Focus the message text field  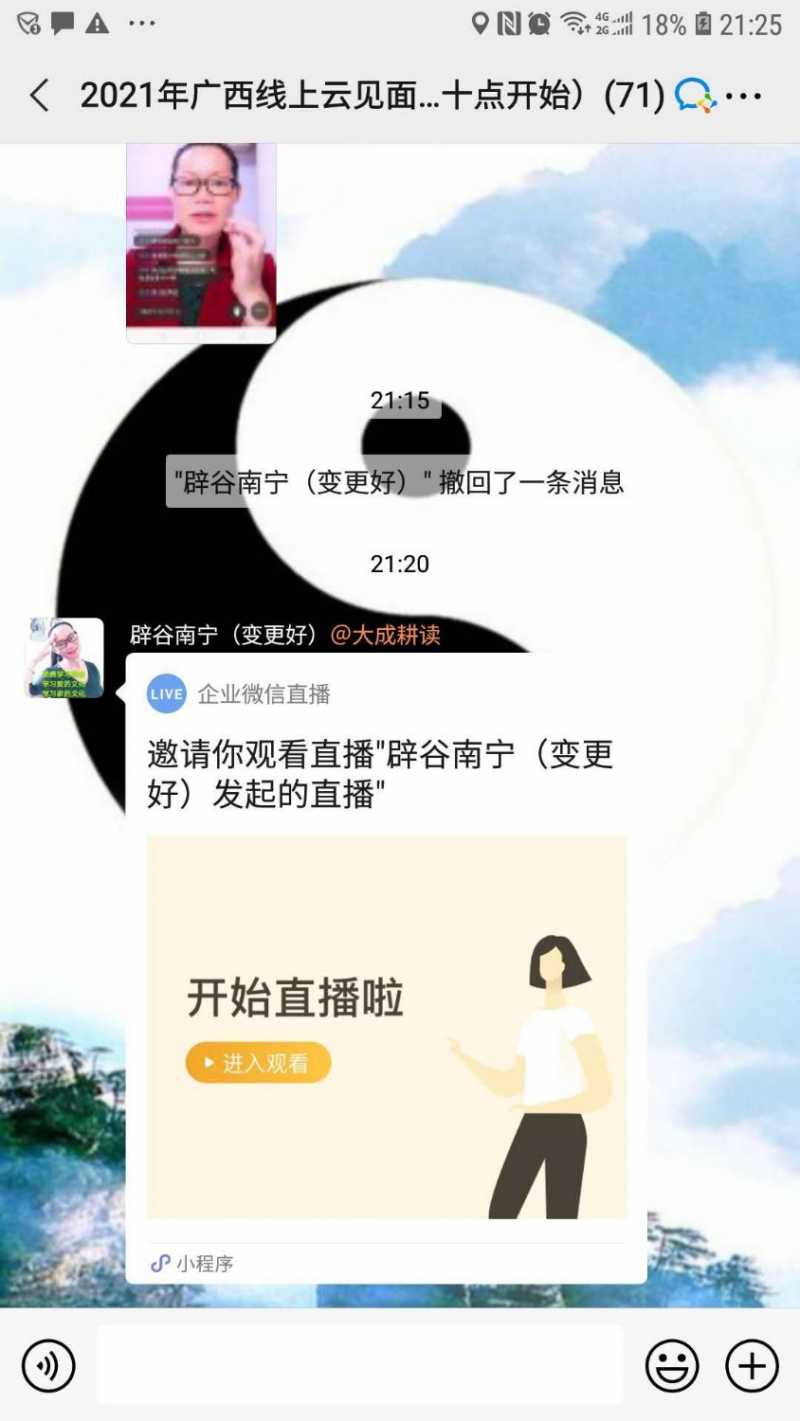[x=360, y=1365]
